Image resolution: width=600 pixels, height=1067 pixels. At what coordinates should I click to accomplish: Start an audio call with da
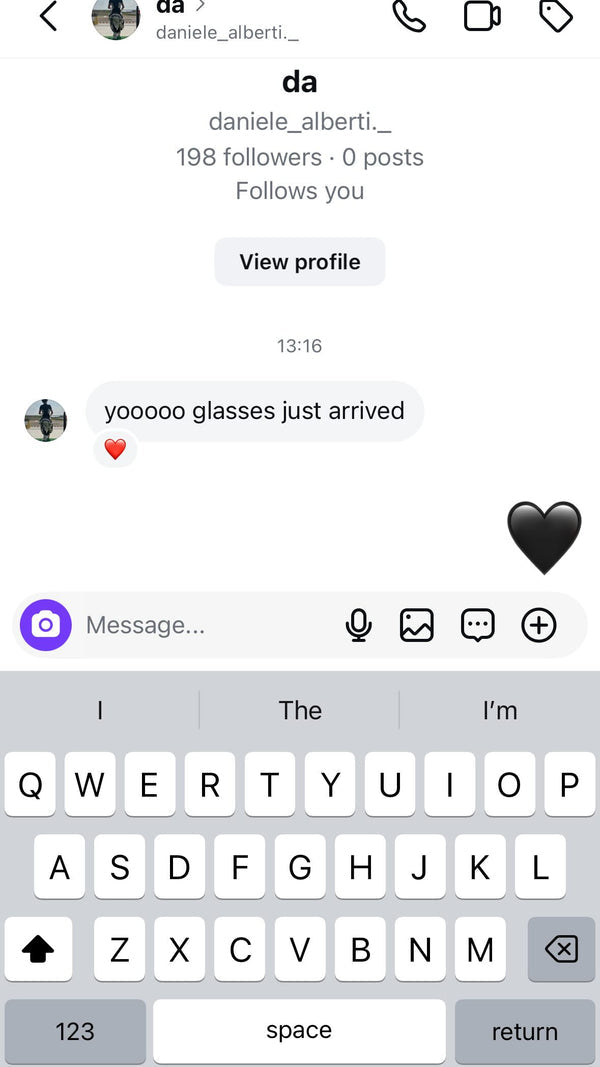click(409, 16)
